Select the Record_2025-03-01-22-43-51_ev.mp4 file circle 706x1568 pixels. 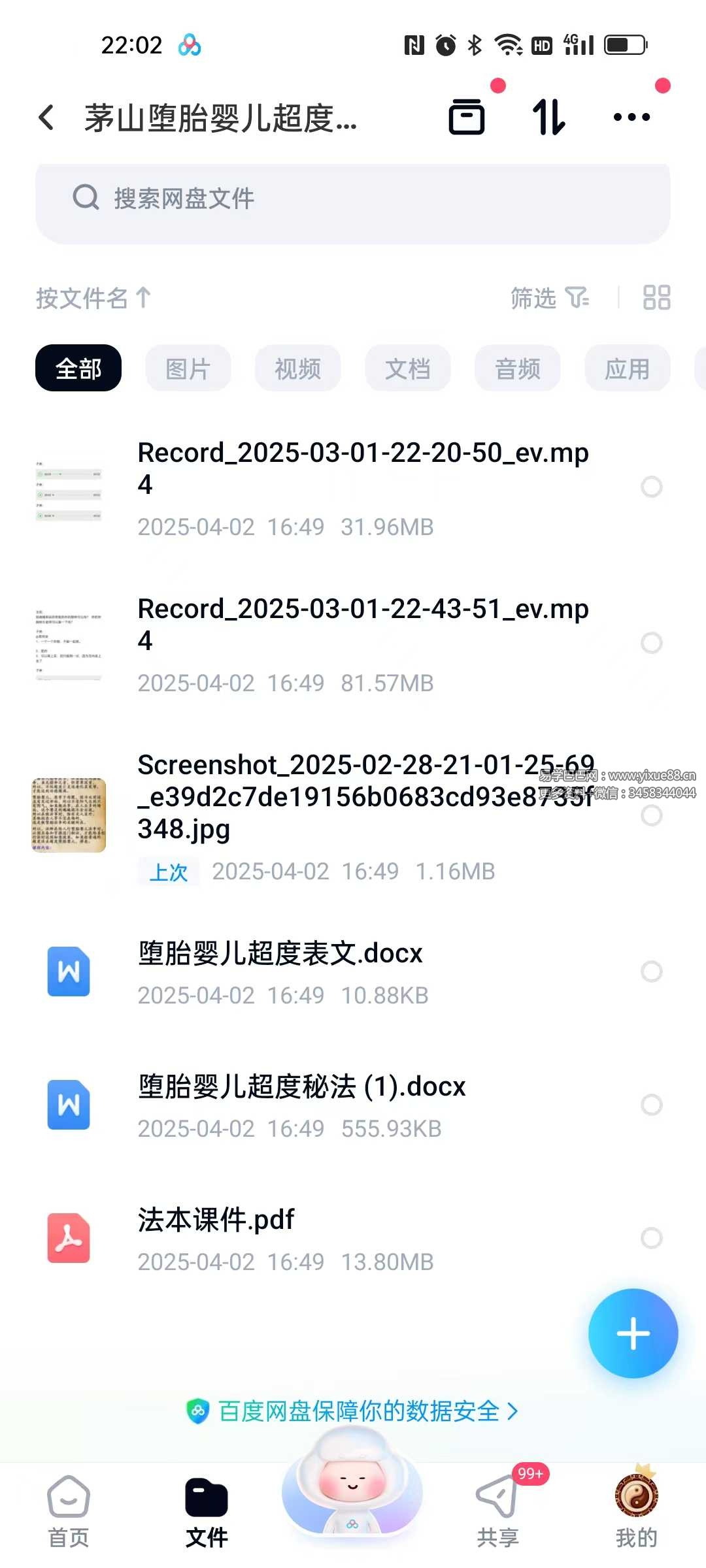point(651,643)
